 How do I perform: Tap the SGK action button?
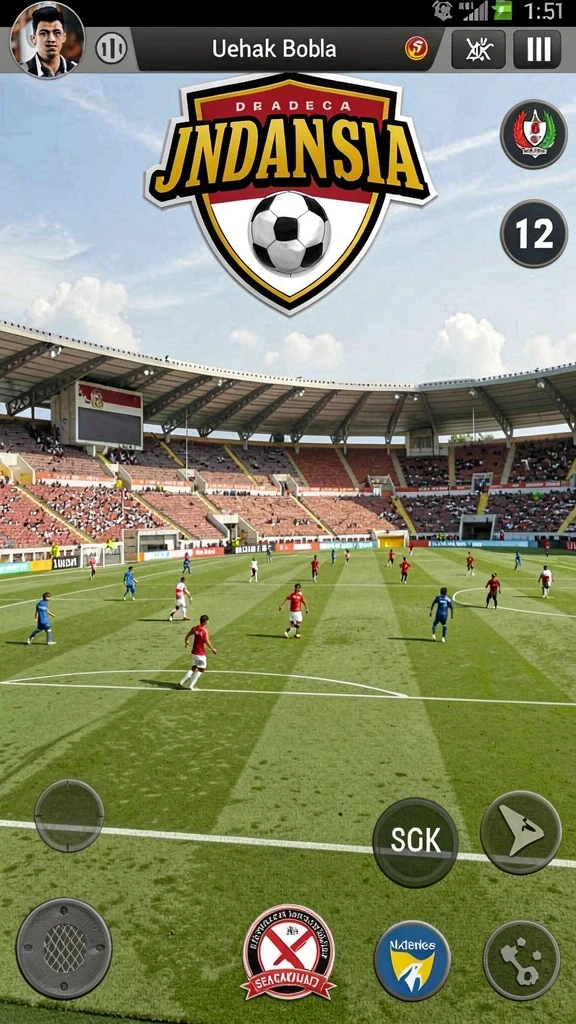click(415, 841)
